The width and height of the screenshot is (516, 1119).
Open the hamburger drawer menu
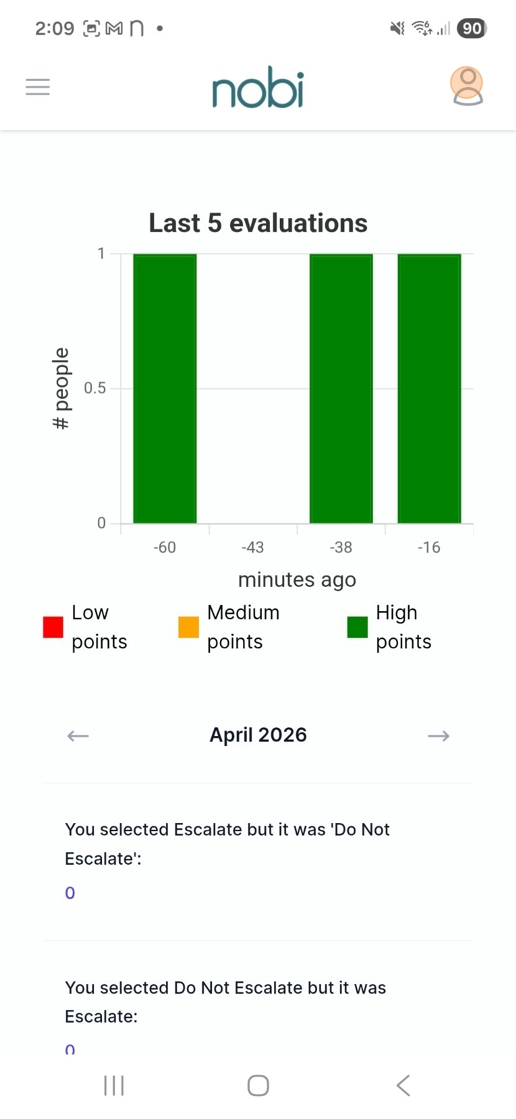coord(38,87)
